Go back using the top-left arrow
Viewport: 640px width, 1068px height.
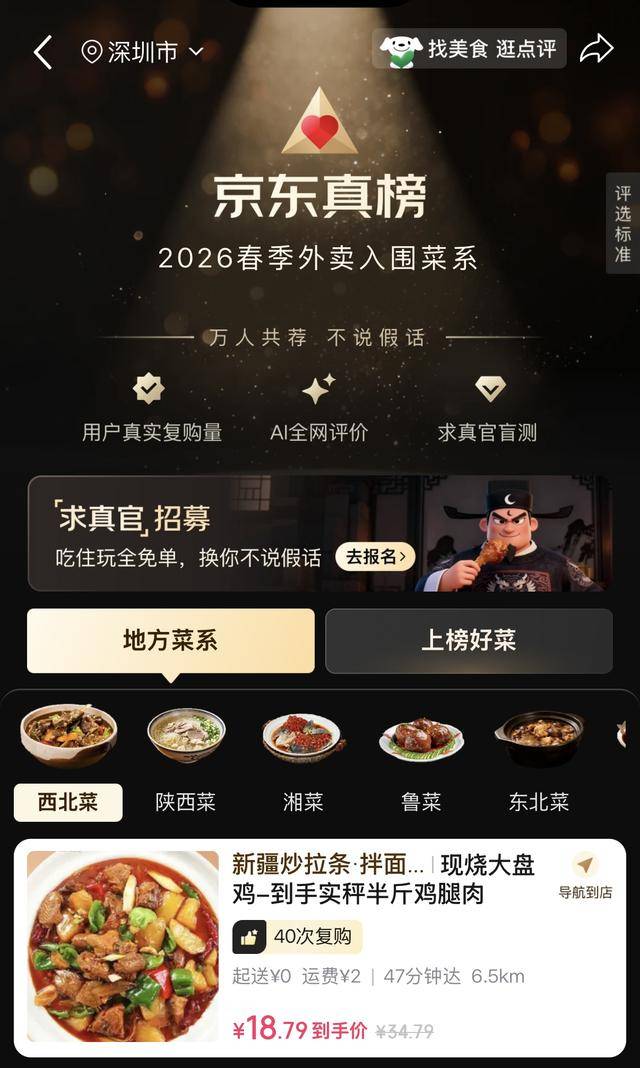pos(42,52)
